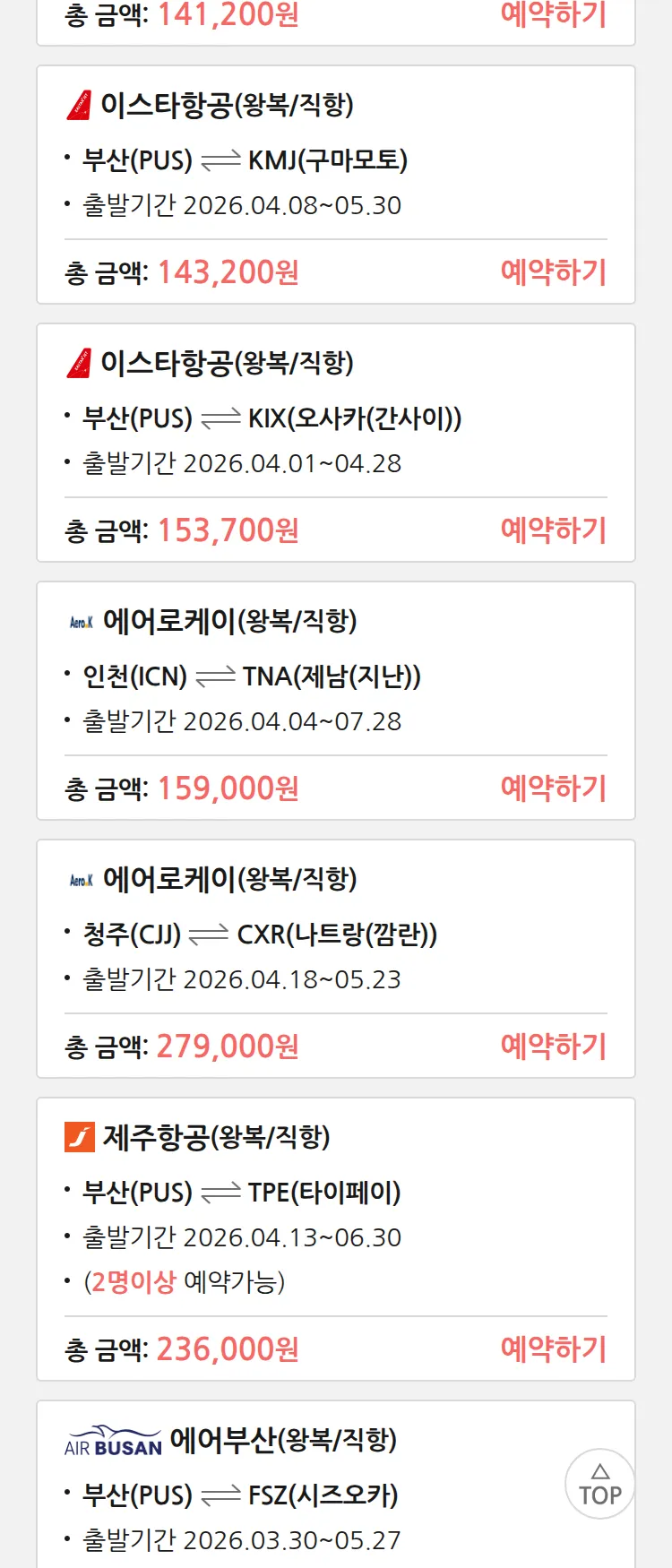Book Aero K Incheon to Jinan flight
672x1568 pixels.
pyautogui.click(x=553, y=788)
